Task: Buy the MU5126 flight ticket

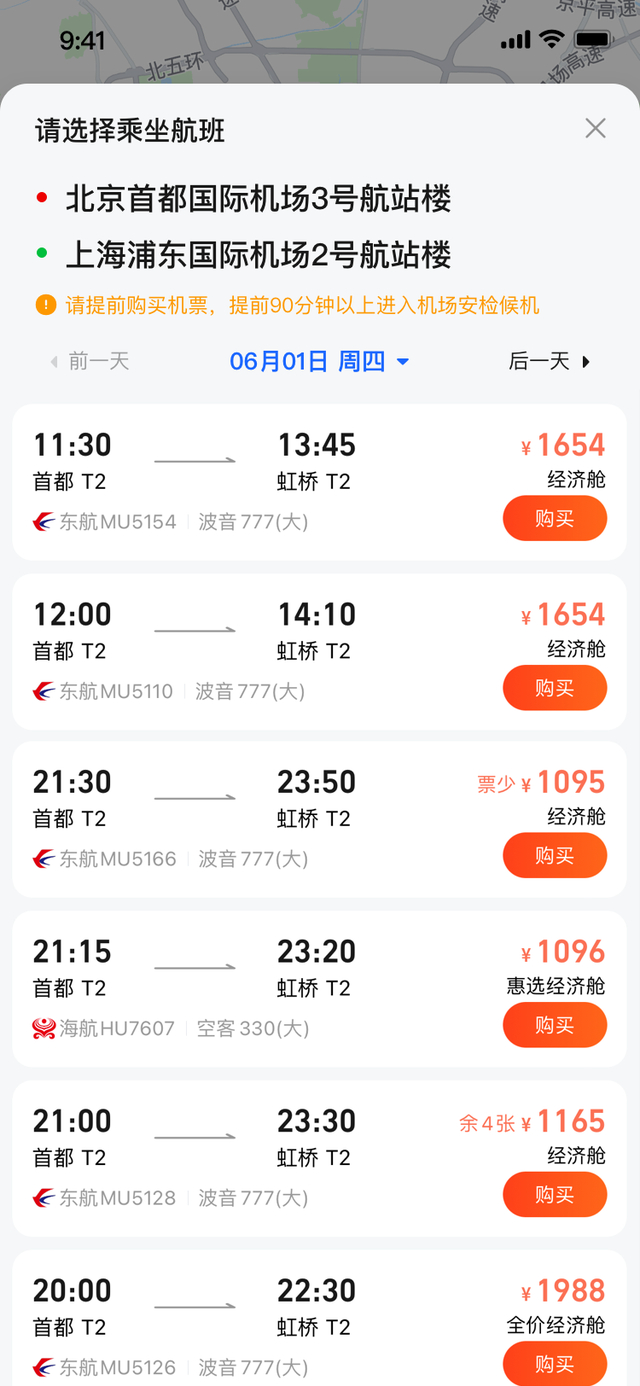Action: (x=554, y=1364)
